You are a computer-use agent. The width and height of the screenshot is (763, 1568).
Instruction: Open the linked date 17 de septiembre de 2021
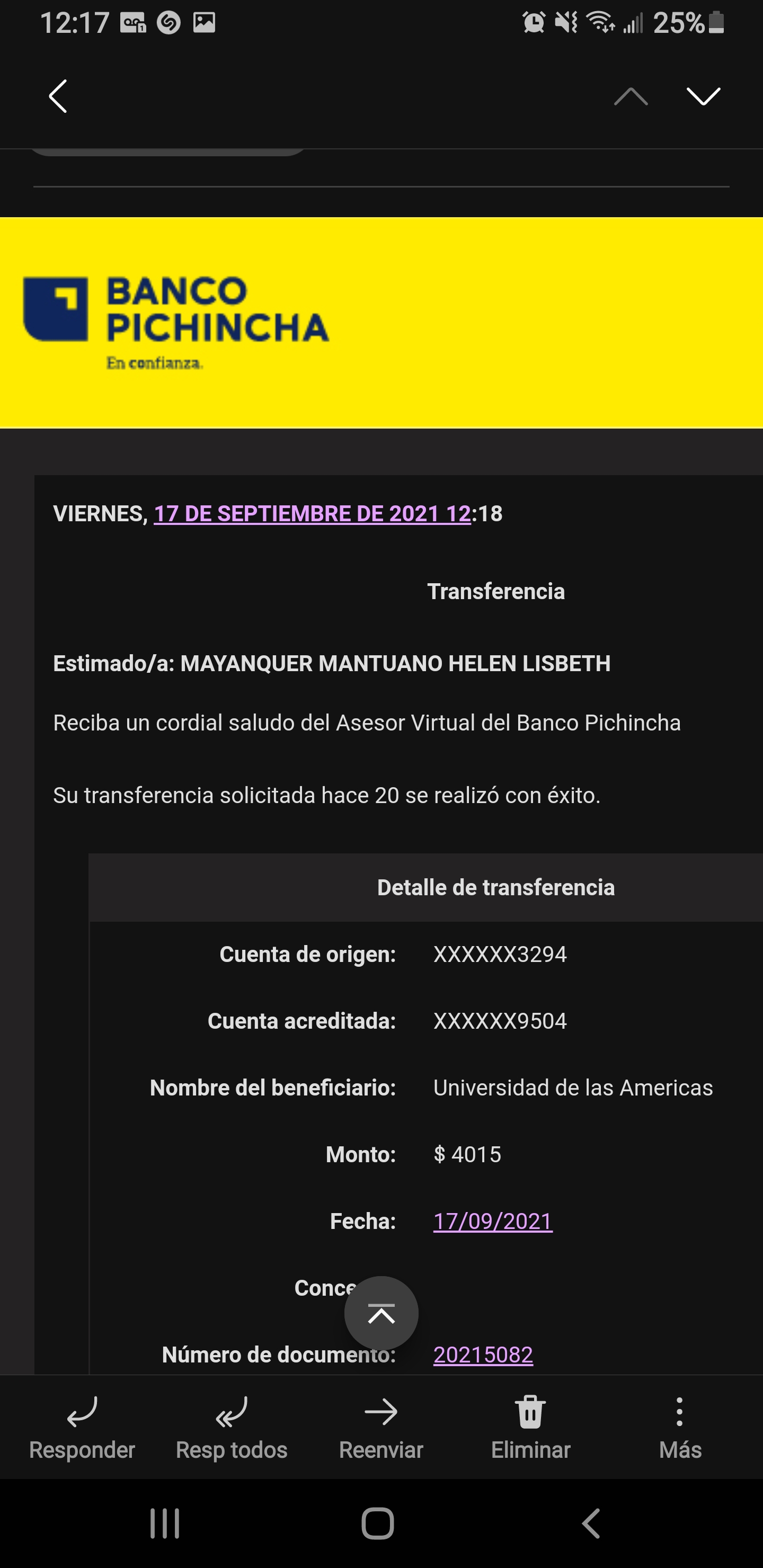[312, 514]
